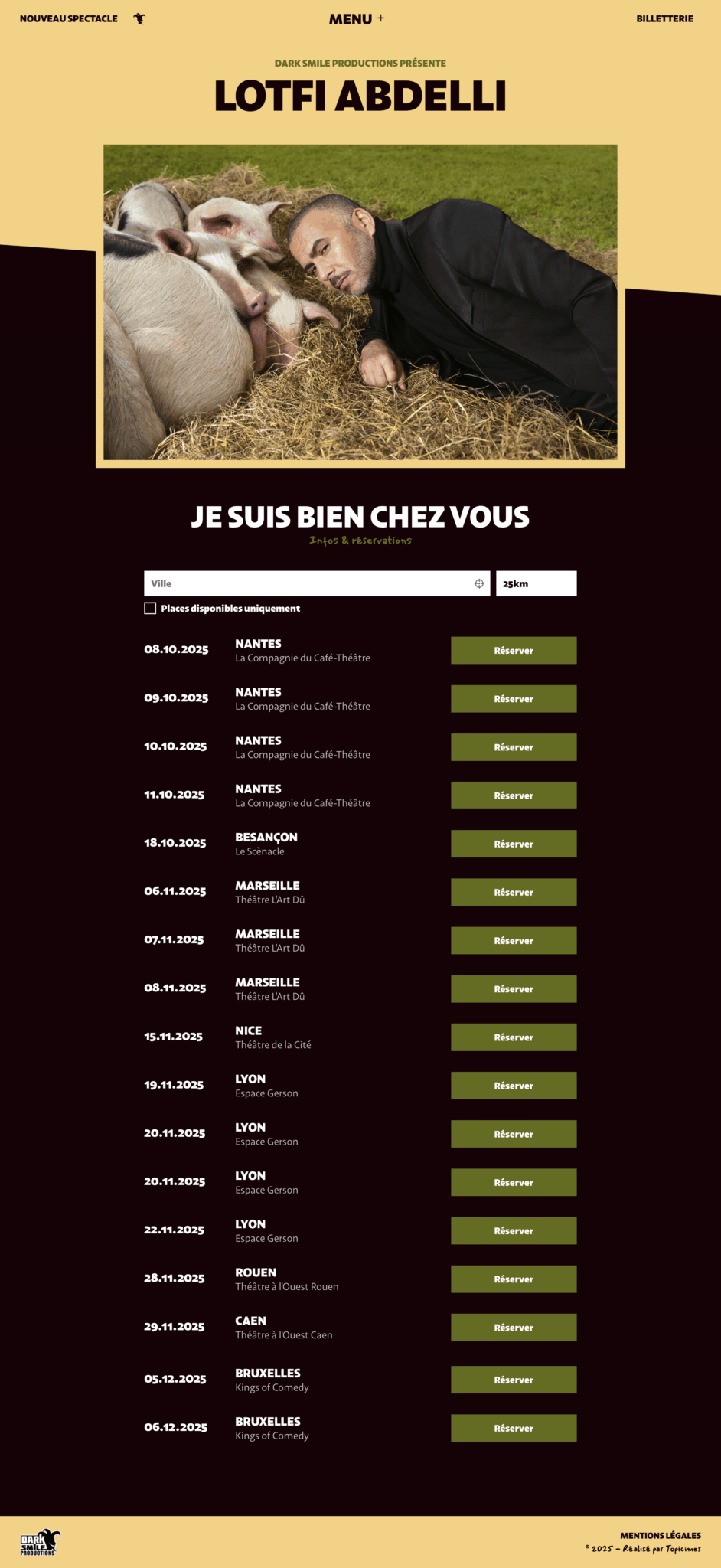Open the Topicimes credit link
This screenshot has height=1568, width=721.
pyautogui.click(x=683, y=1549)
